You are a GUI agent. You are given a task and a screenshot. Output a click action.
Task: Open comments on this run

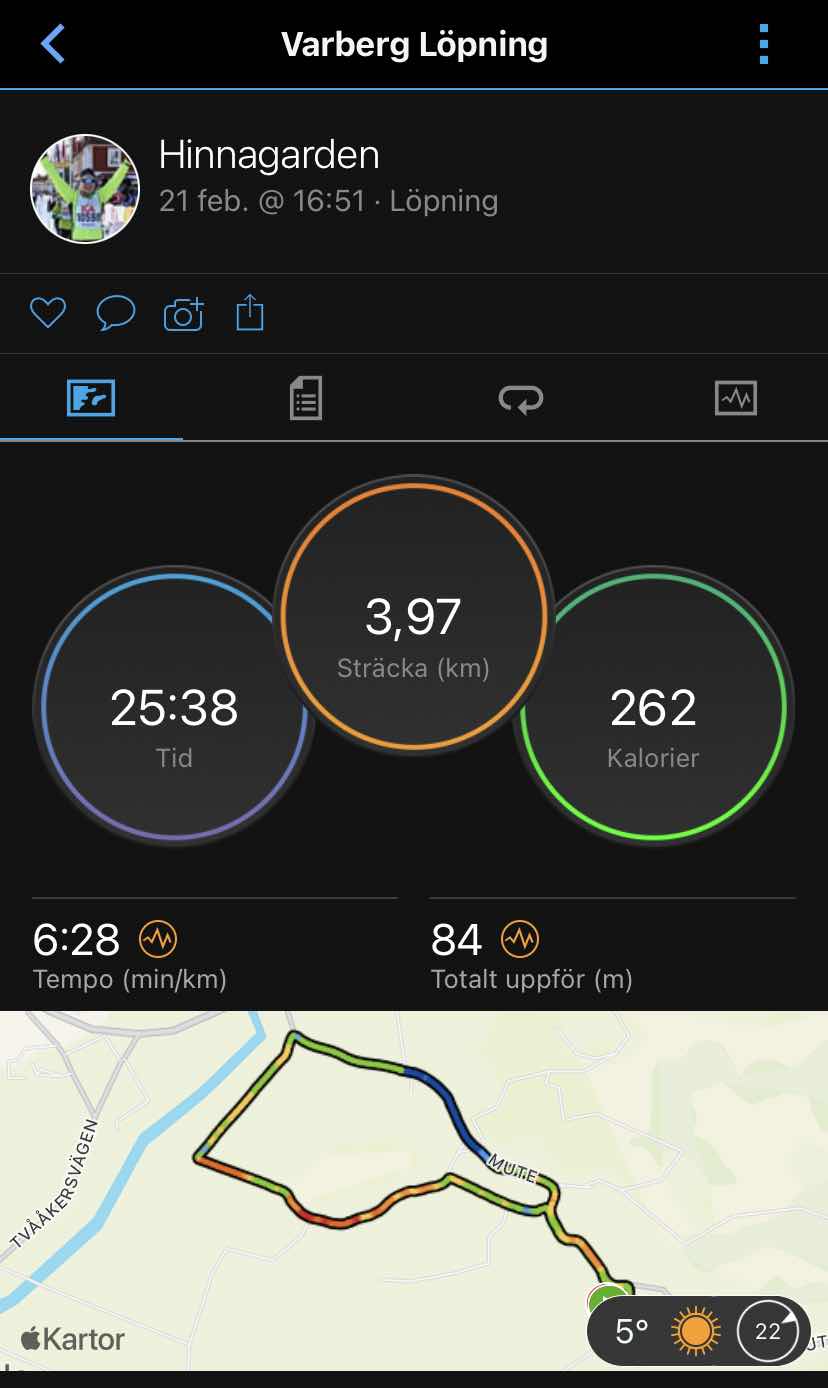pyautogui.click(x=115, y=314)
